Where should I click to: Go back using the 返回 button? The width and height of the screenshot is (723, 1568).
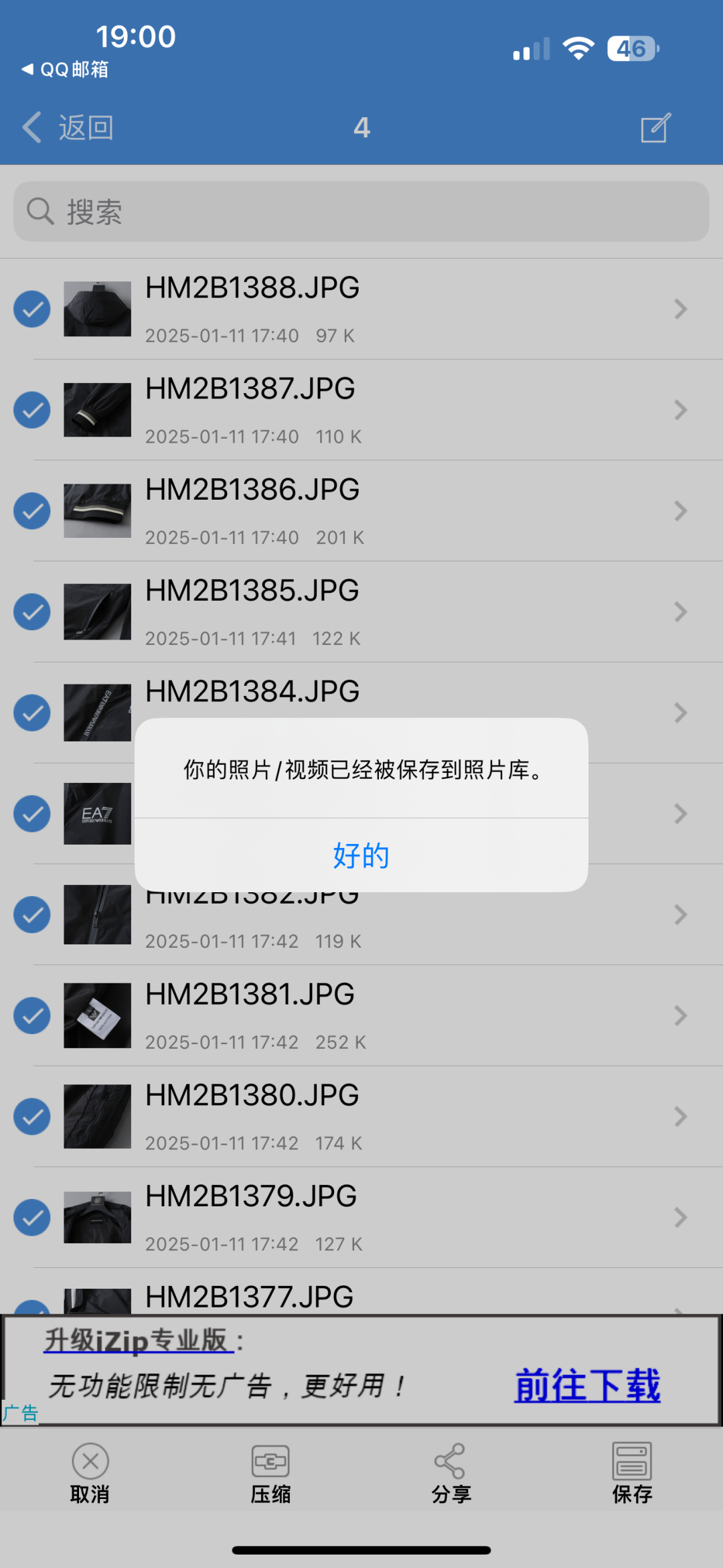click(x=68, y=127)
